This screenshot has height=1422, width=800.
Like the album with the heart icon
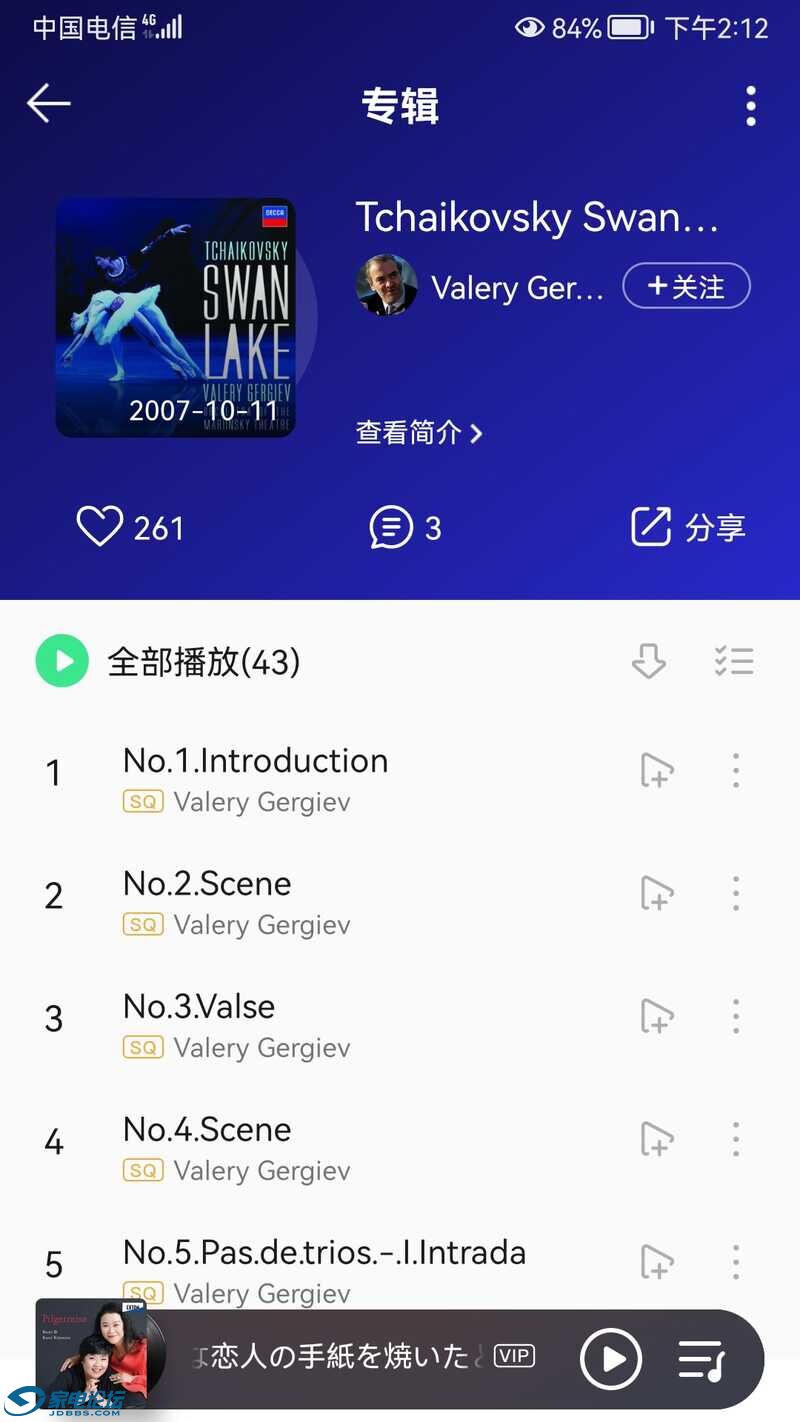99,527
